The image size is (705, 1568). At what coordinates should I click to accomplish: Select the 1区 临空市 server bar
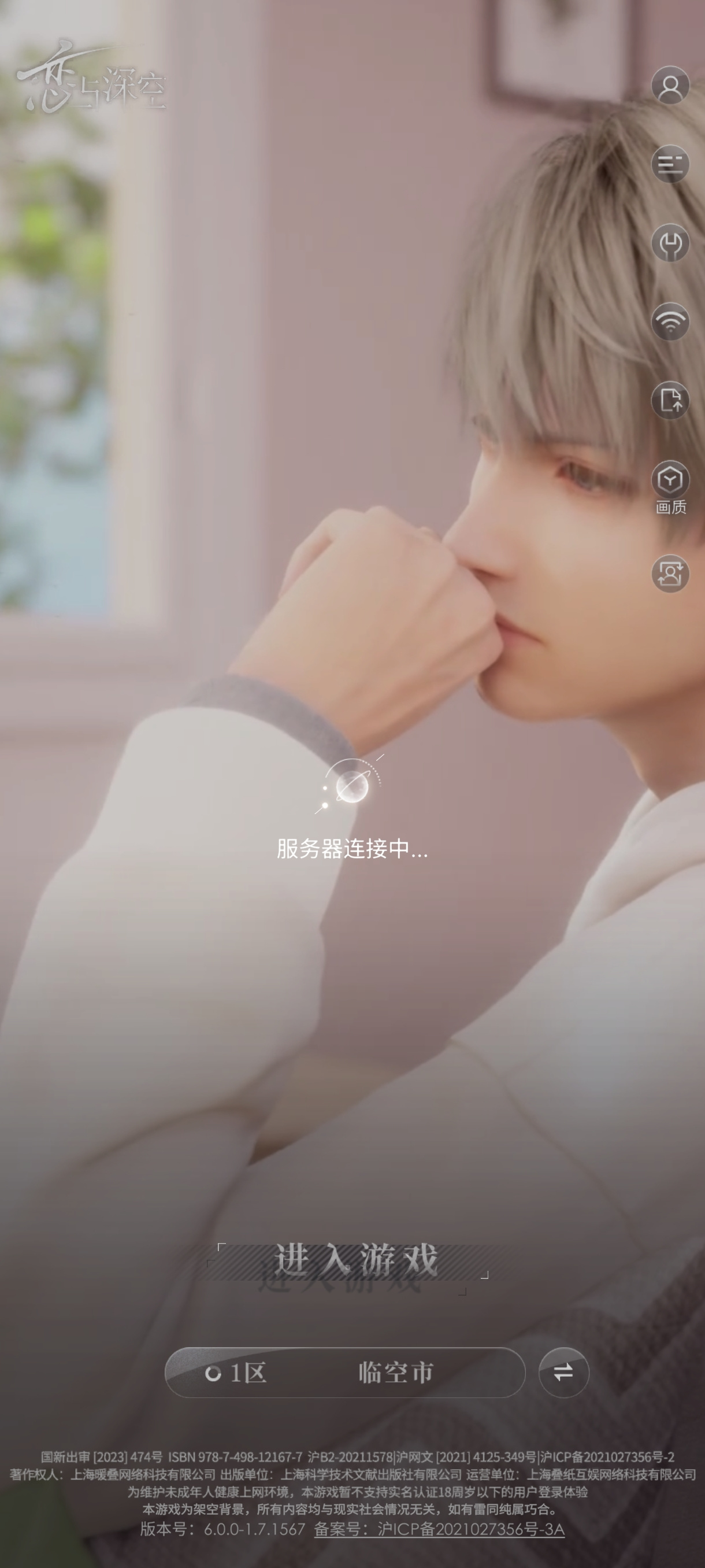345,1373
